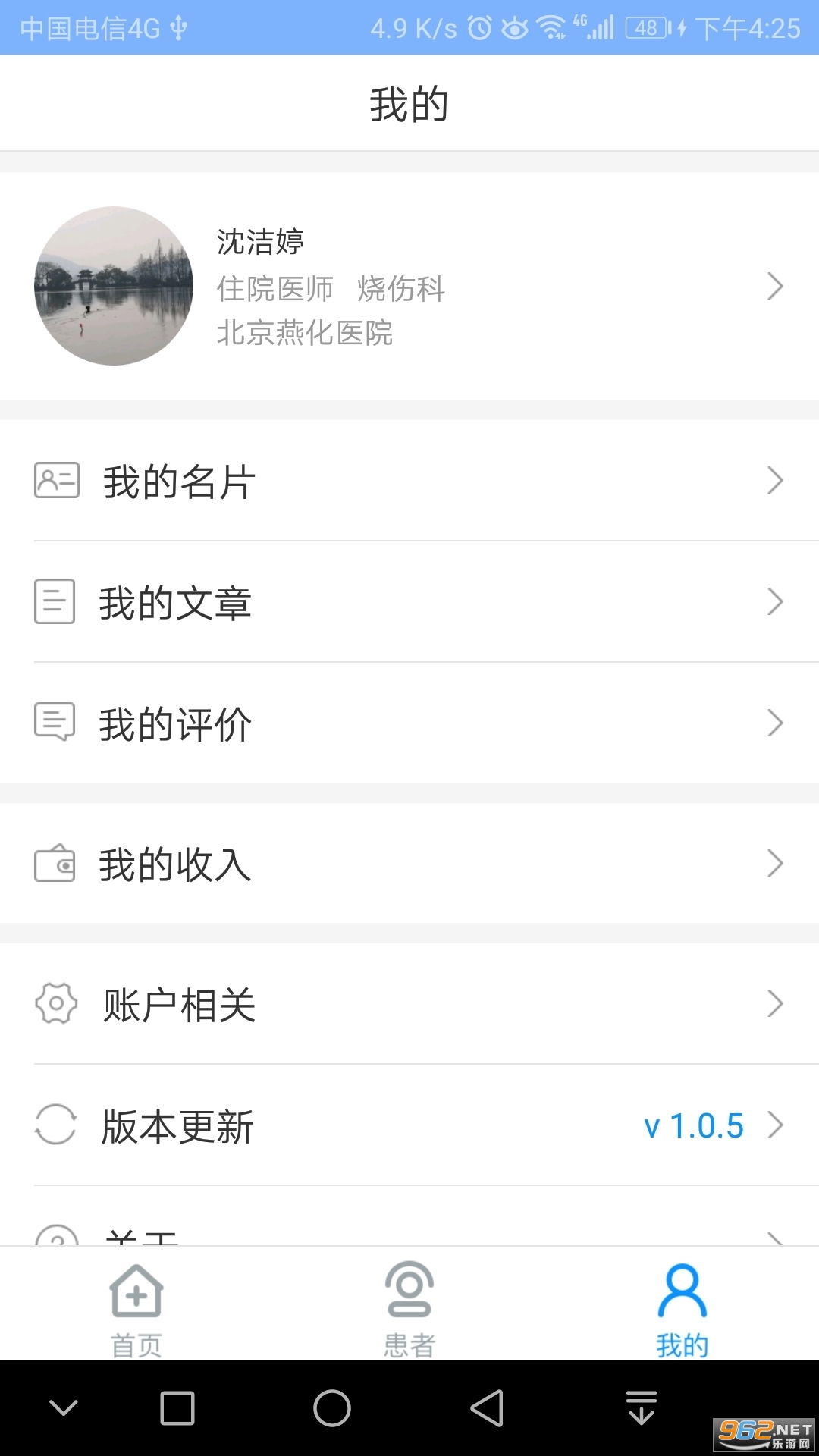Open 我的名片 (my business card)
819x1456 pixels.
tap(409, 481)
